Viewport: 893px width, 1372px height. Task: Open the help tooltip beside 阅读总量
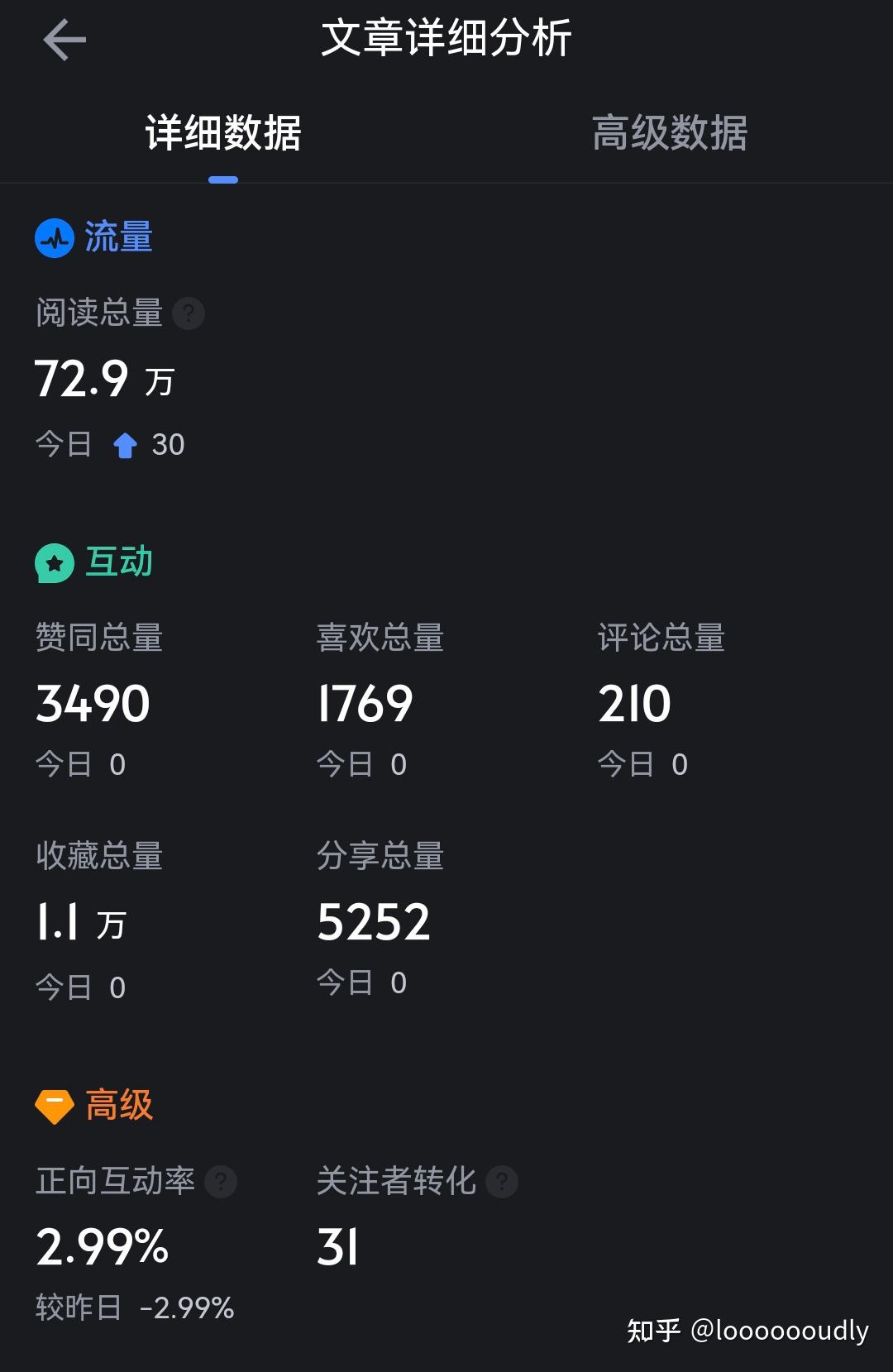[189, 313]
